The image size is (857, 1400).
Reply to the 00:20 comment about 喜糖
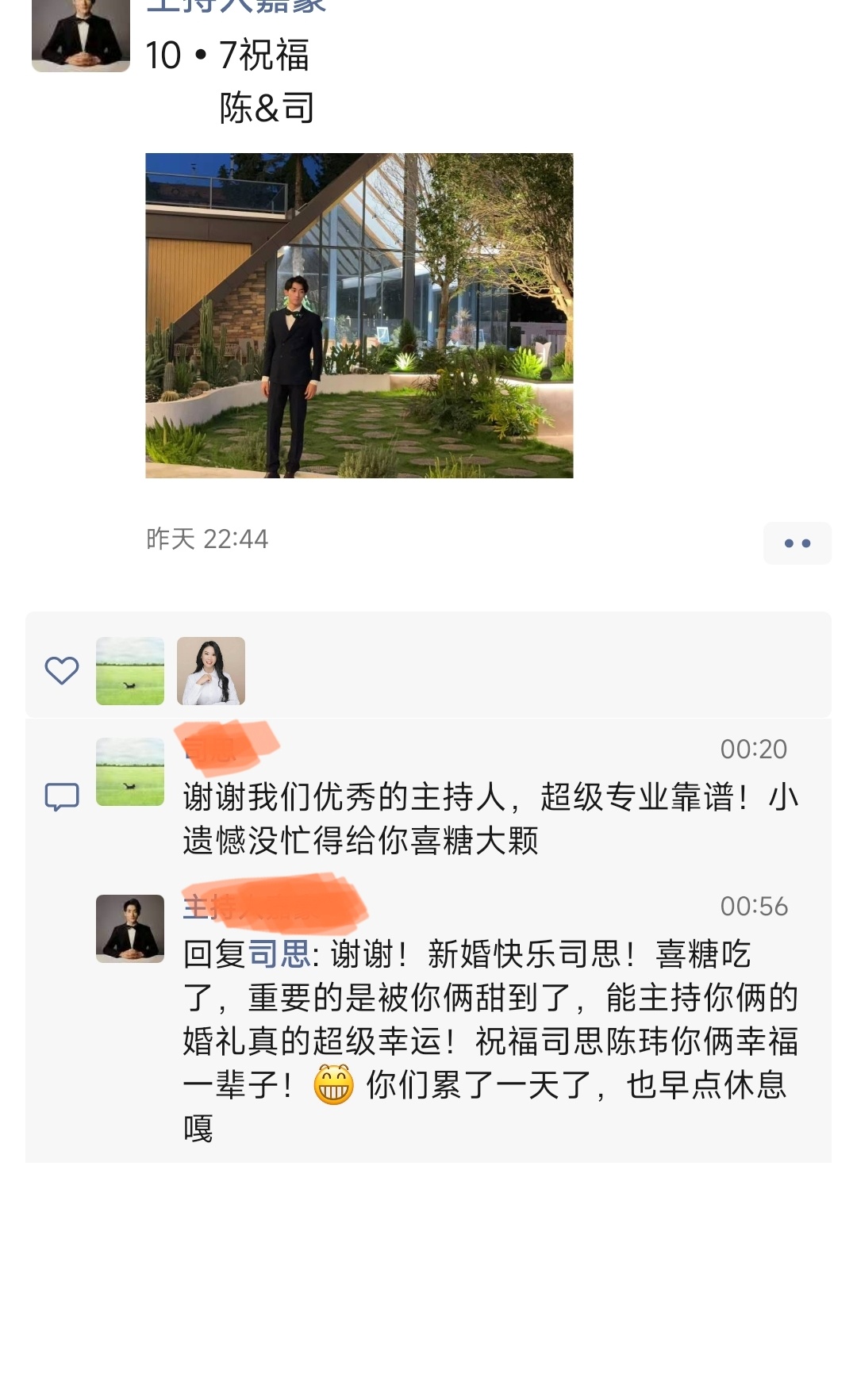pos(490,818)
